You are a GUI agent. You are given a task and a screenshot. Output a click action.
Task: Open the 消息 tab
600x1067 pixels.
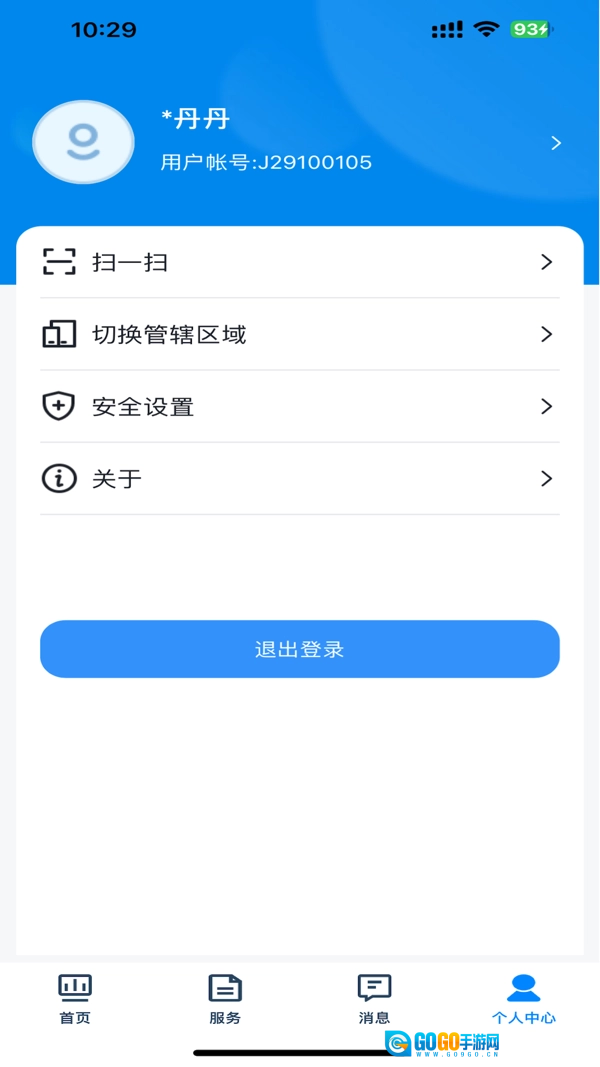[374, 998]
